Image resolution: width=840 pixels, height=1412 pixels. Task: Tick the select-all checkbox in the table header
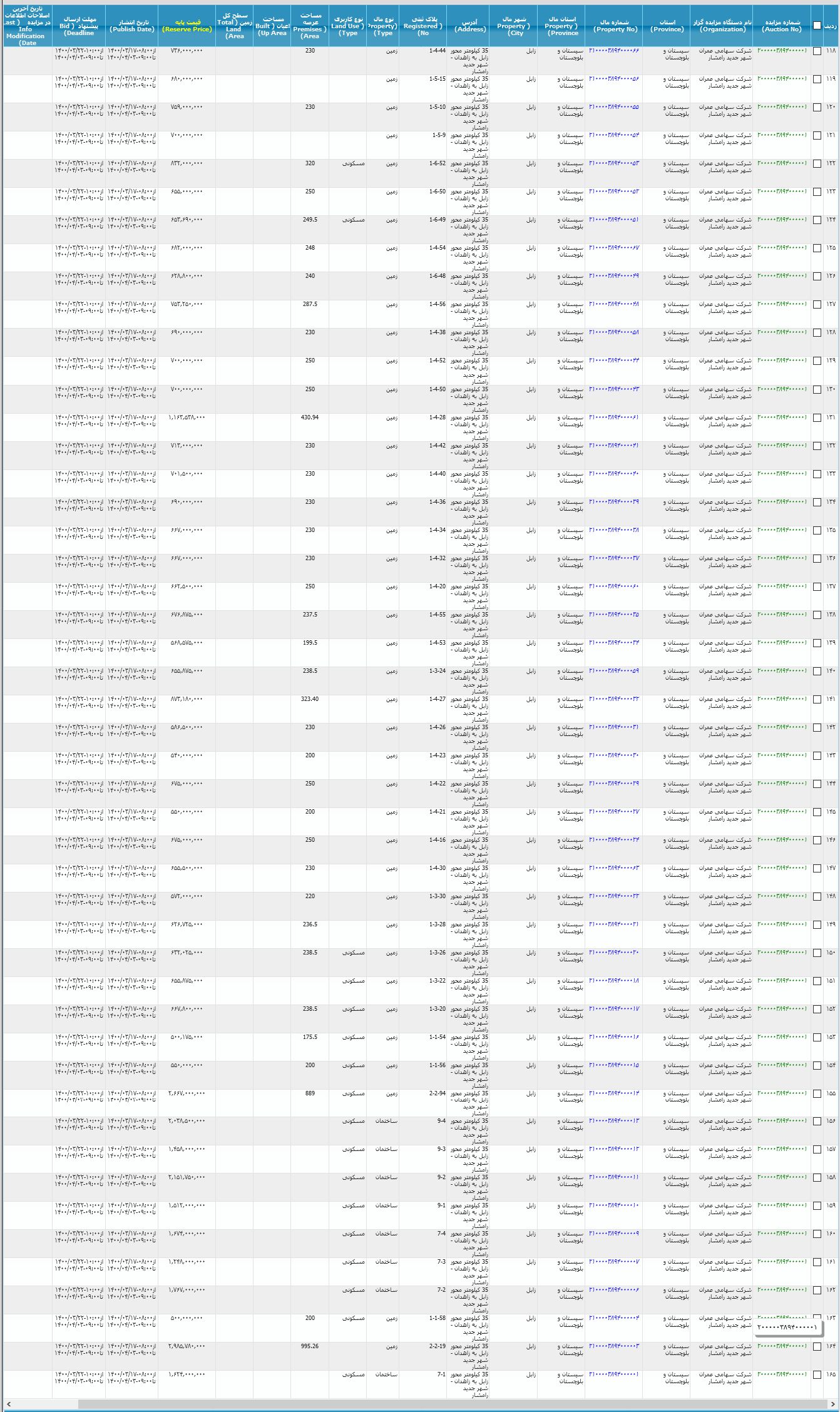tap(817, 26)
